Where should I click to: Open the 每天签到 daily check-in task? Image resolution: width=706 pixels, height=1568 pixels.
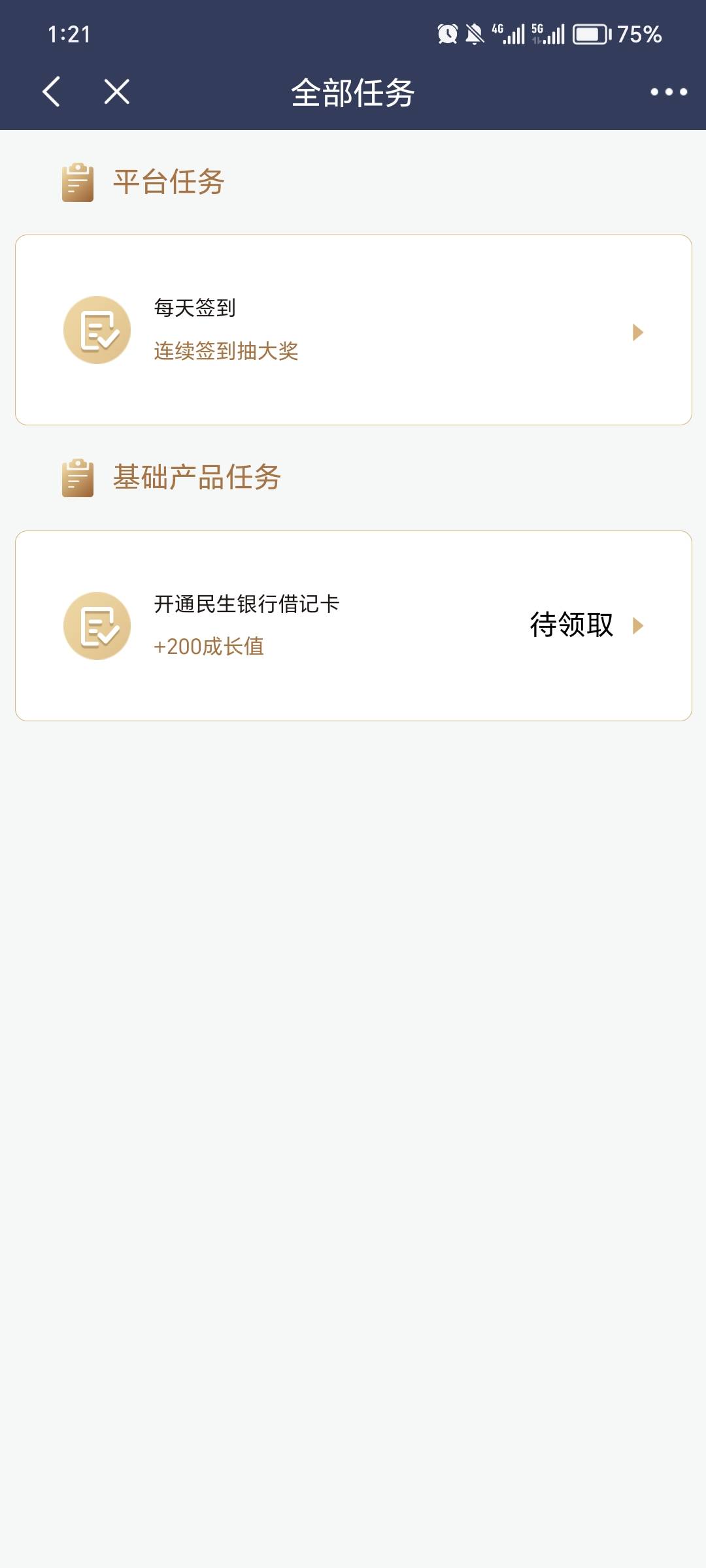(x=353, y=330)
